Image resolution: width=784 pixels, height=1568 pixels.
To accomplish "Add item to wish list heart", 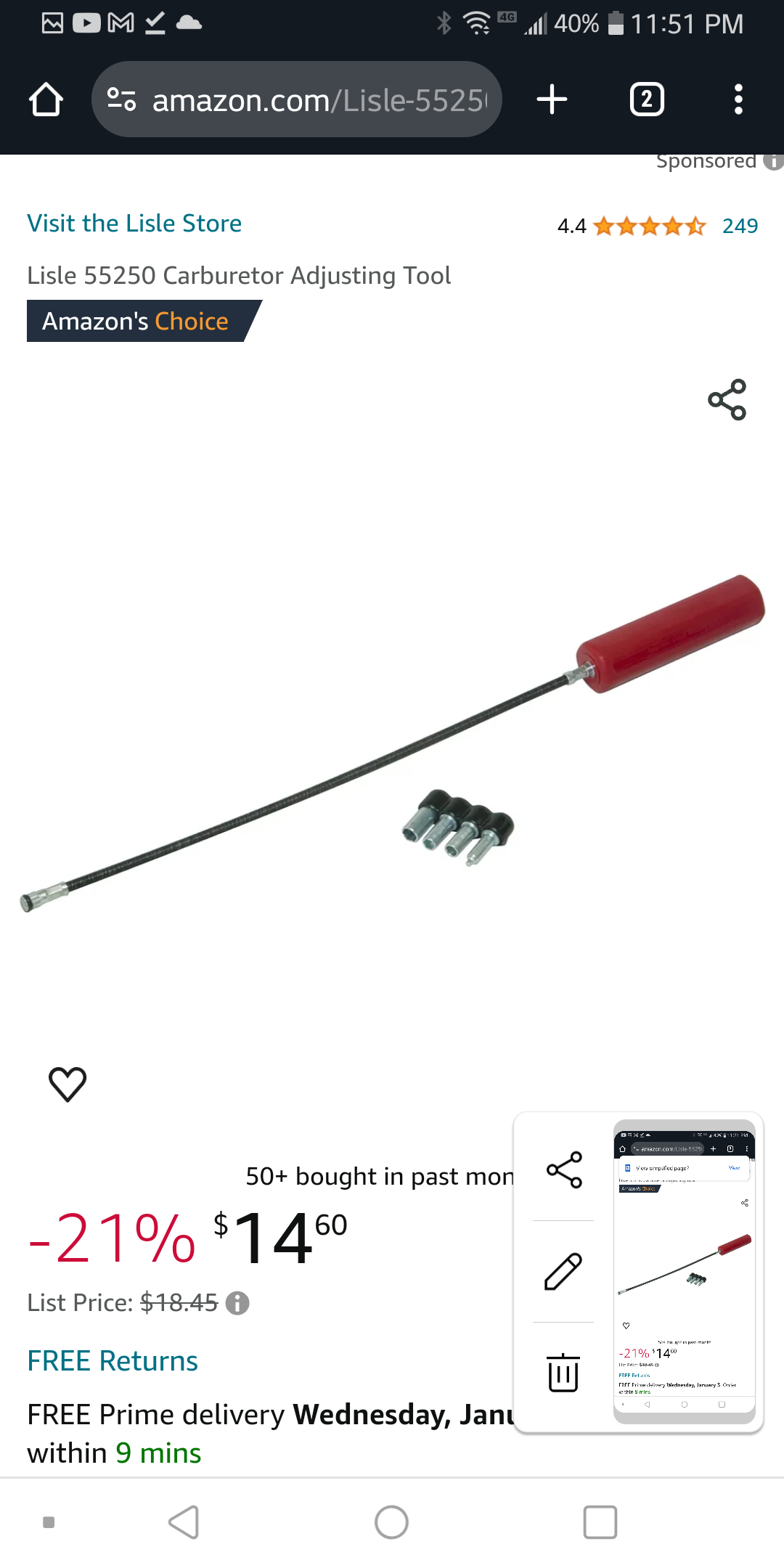I will (x=68, y=1085).
